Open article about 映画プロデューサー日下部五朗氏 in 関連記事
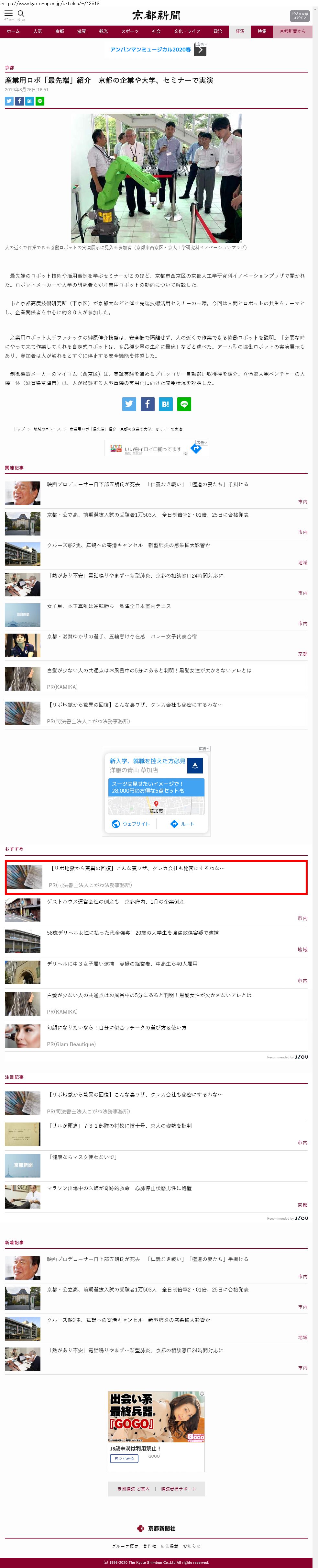The height and width of the screenshot is (1568, 318). pos(147,485)
